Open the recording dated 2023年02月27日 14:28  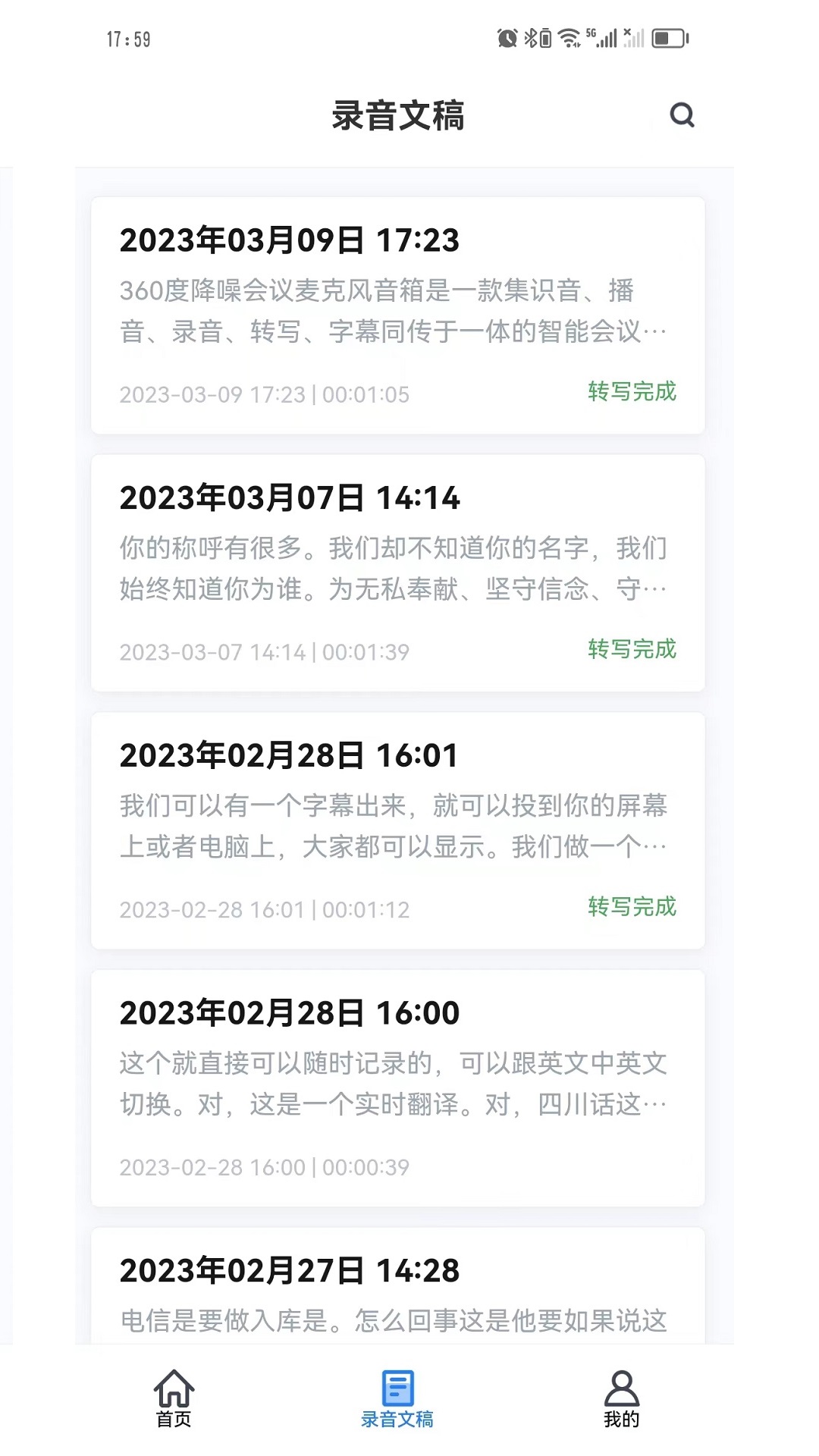(x=398, y=1289)
